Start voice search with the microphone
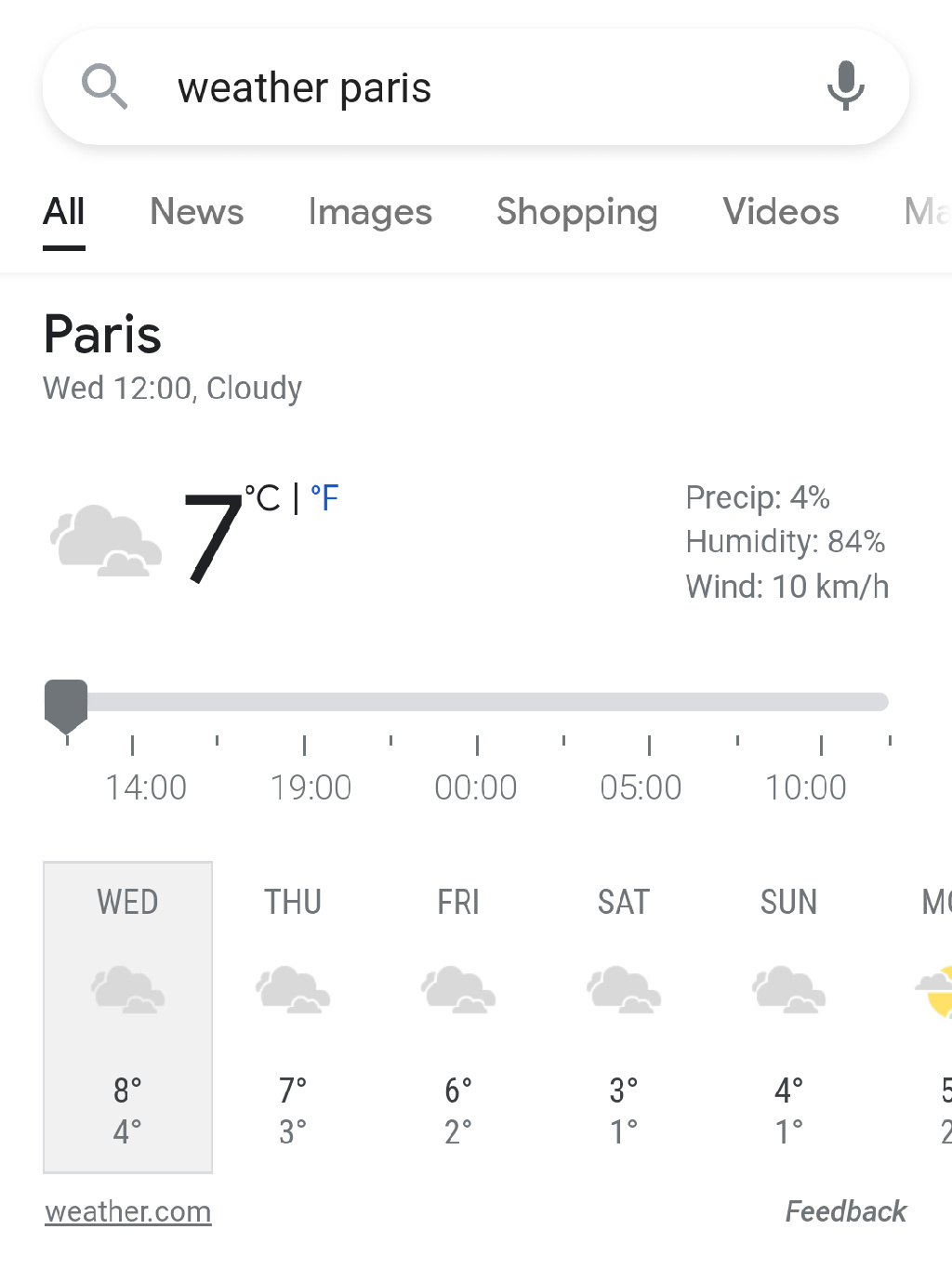Viewport: 952px width, 1269px height. (845, 86)
